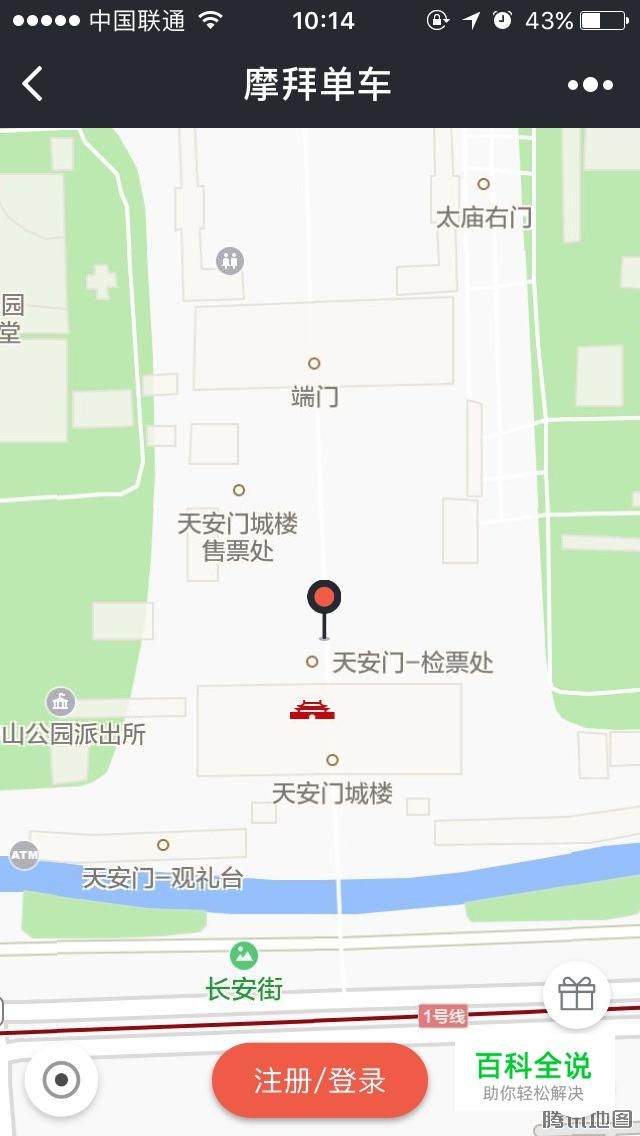Tap the 注册/登录 button

coord(320,1080)
